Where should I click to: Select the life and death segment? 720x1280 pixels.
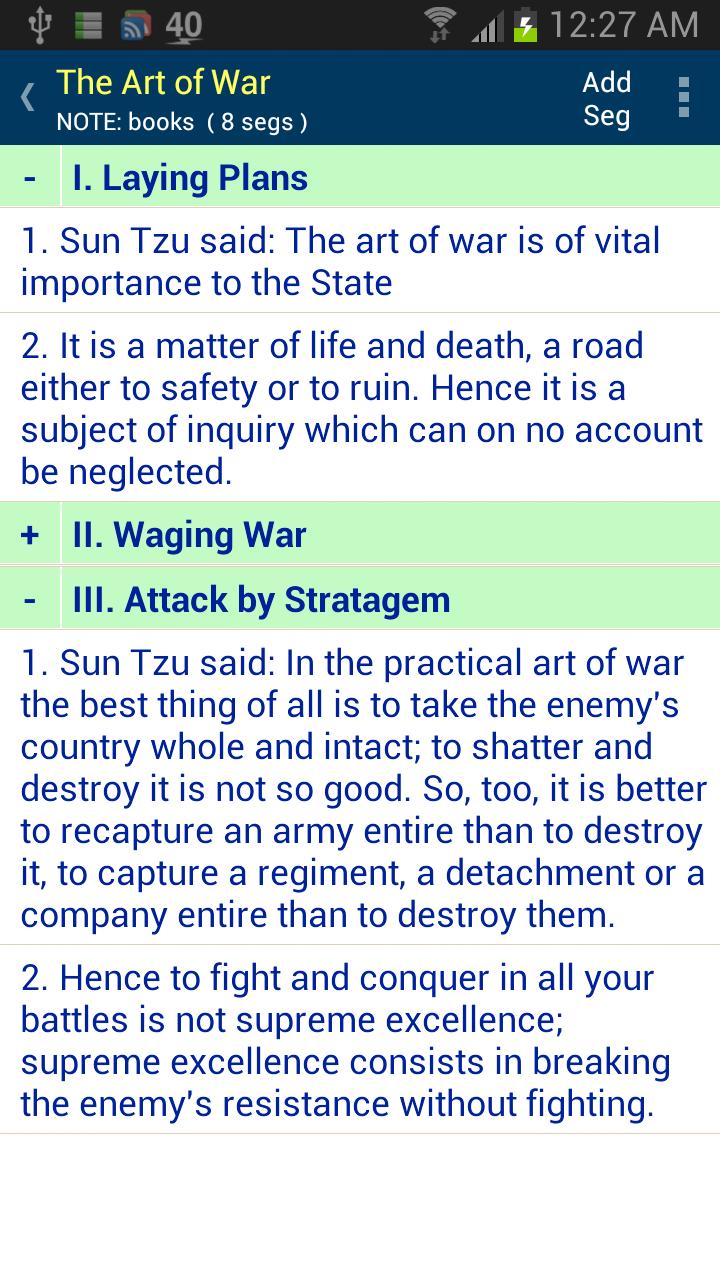tap(360, 408)
